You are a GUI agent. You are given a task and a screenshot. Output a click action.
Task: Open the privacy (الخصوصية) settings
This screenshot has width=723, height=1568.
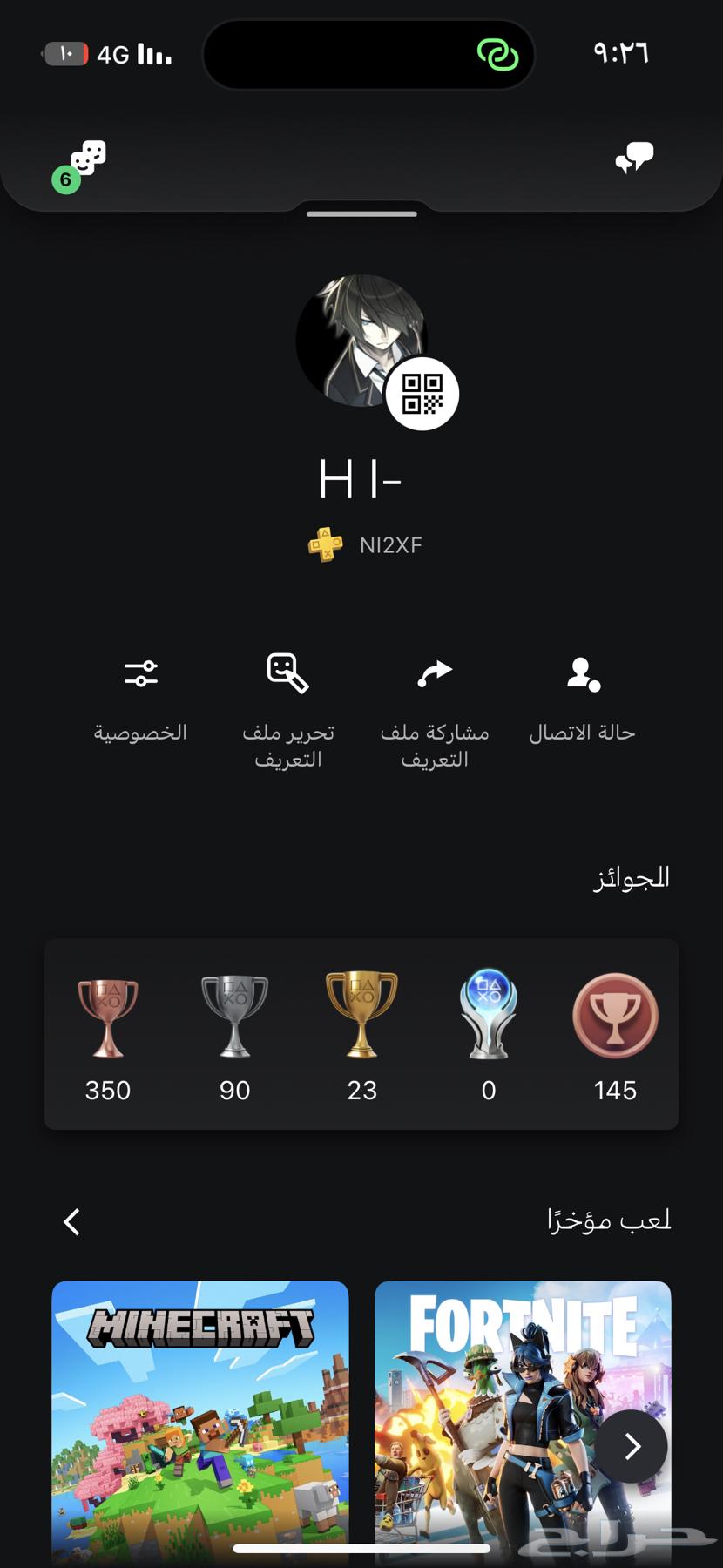(x=141, y=697)
